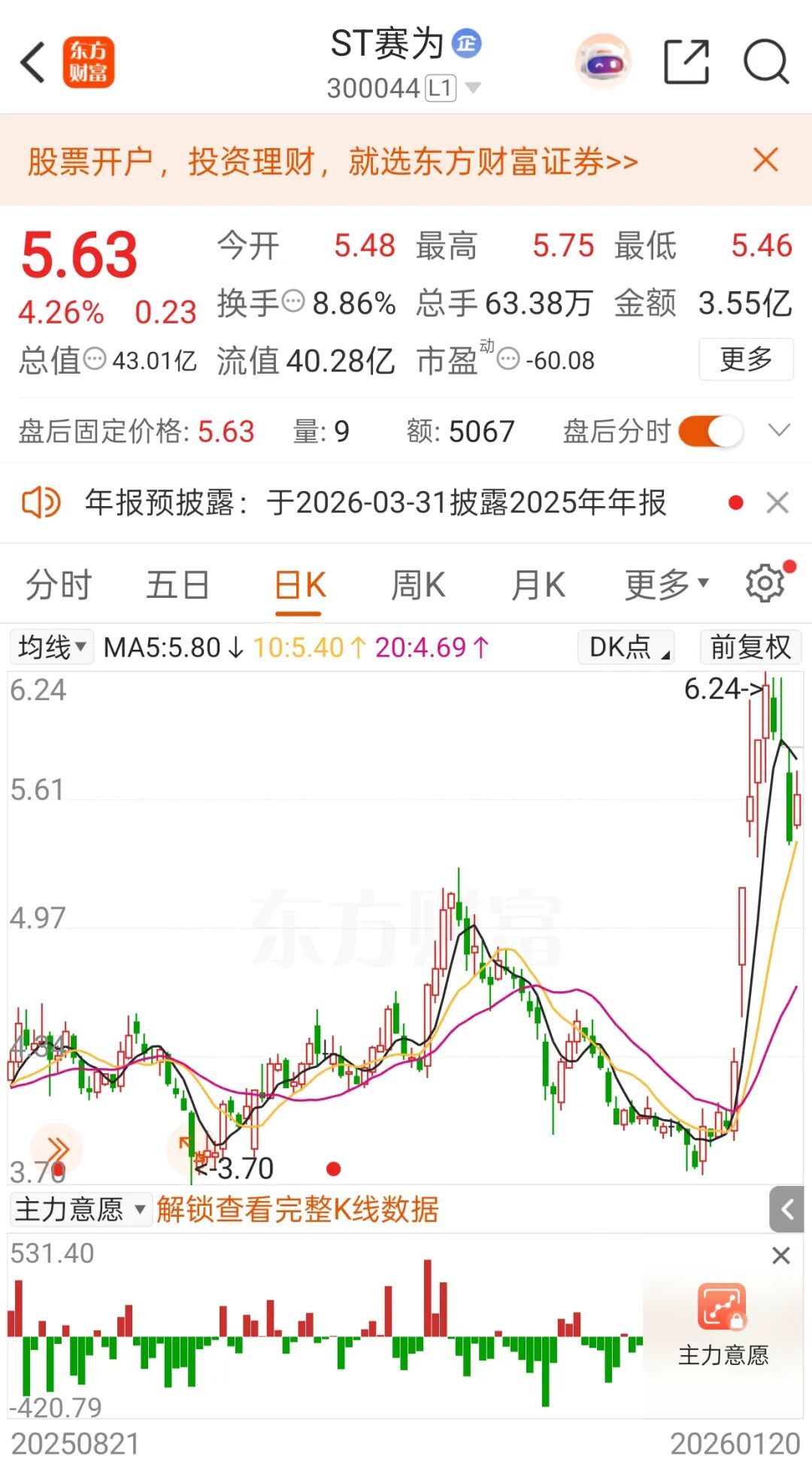Close the 年报预披露 notice
The width and height of the screenshot is (812, 1462).
click(777, 502)
